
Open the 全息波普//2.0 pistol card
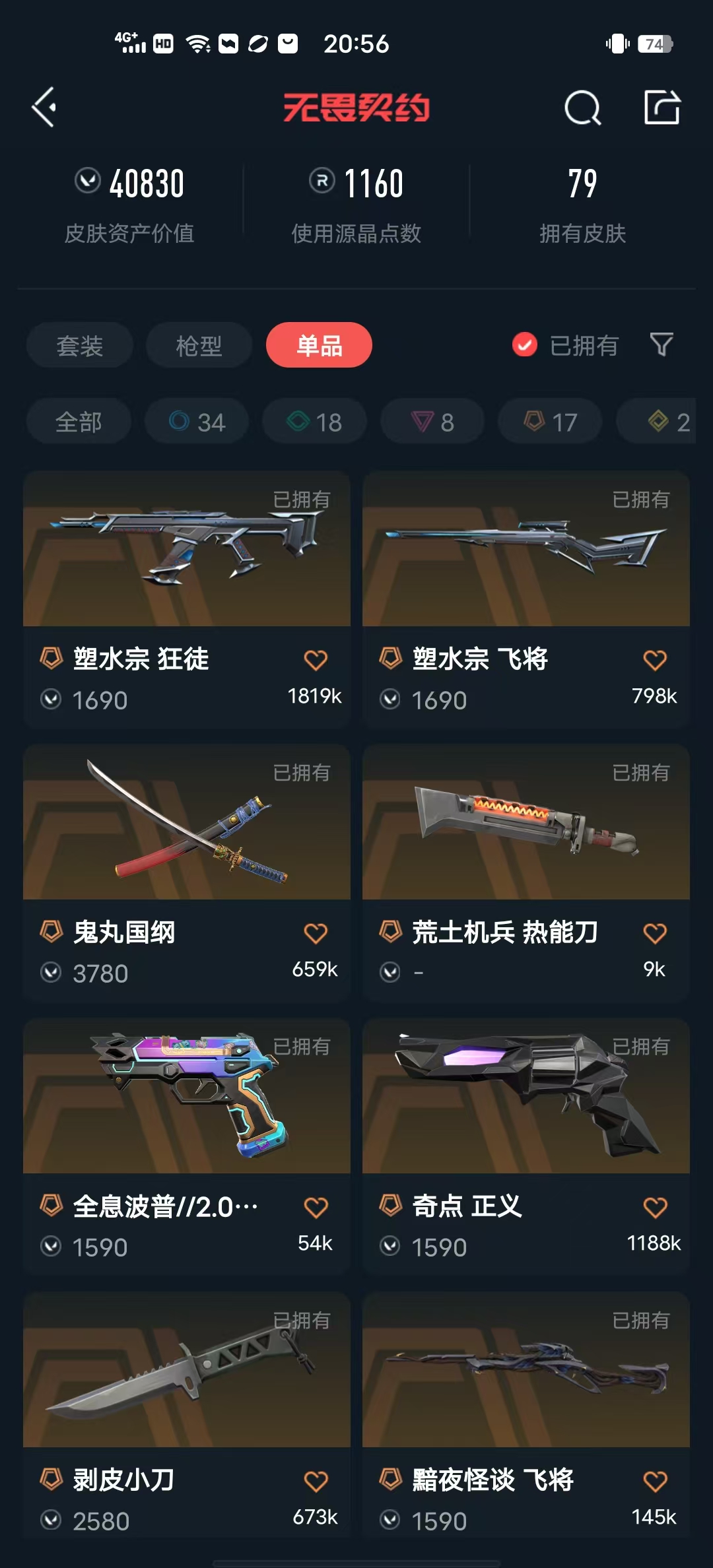186,1096
